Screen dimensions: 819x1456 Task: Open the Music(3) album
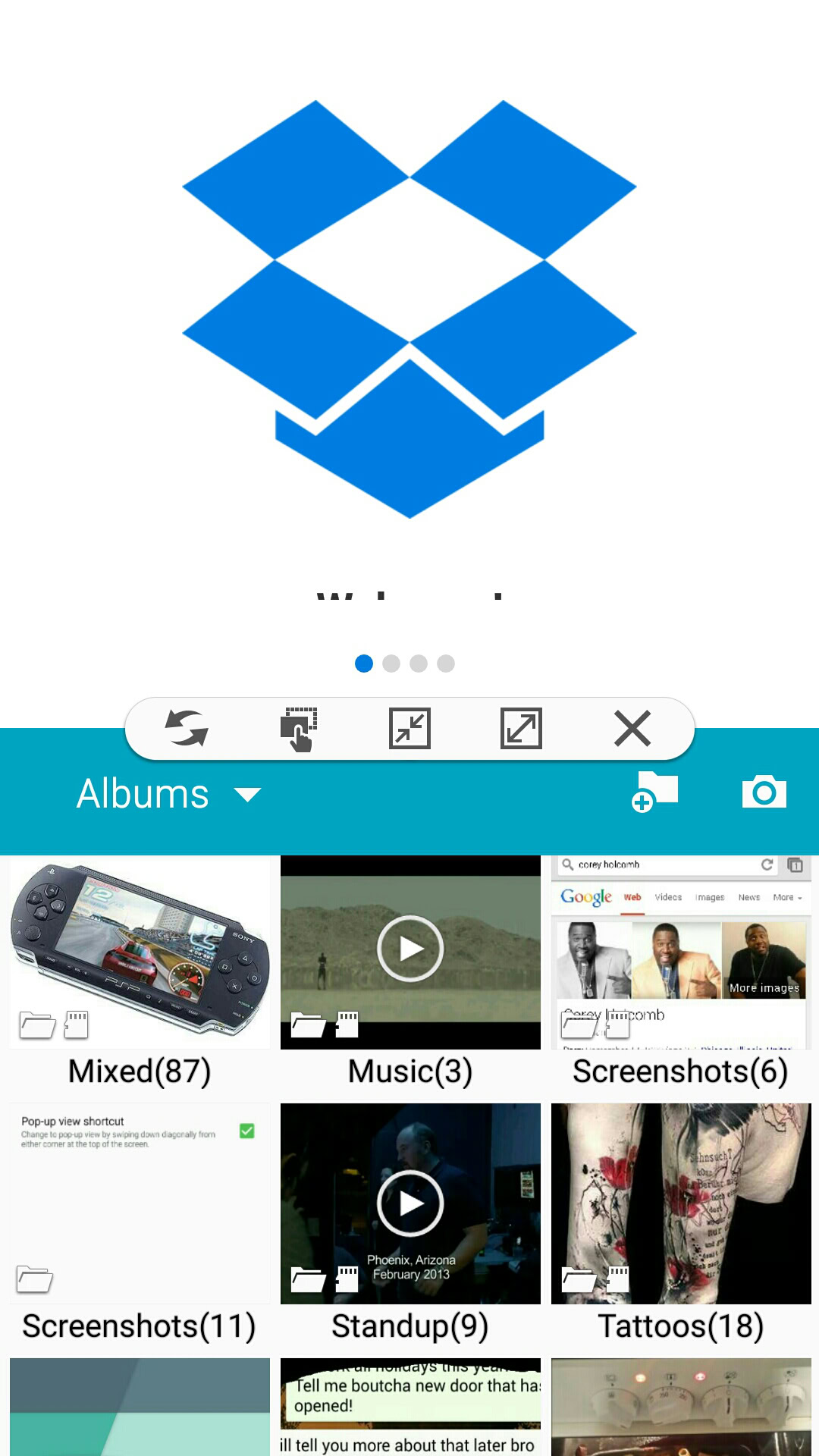[410, 952]
